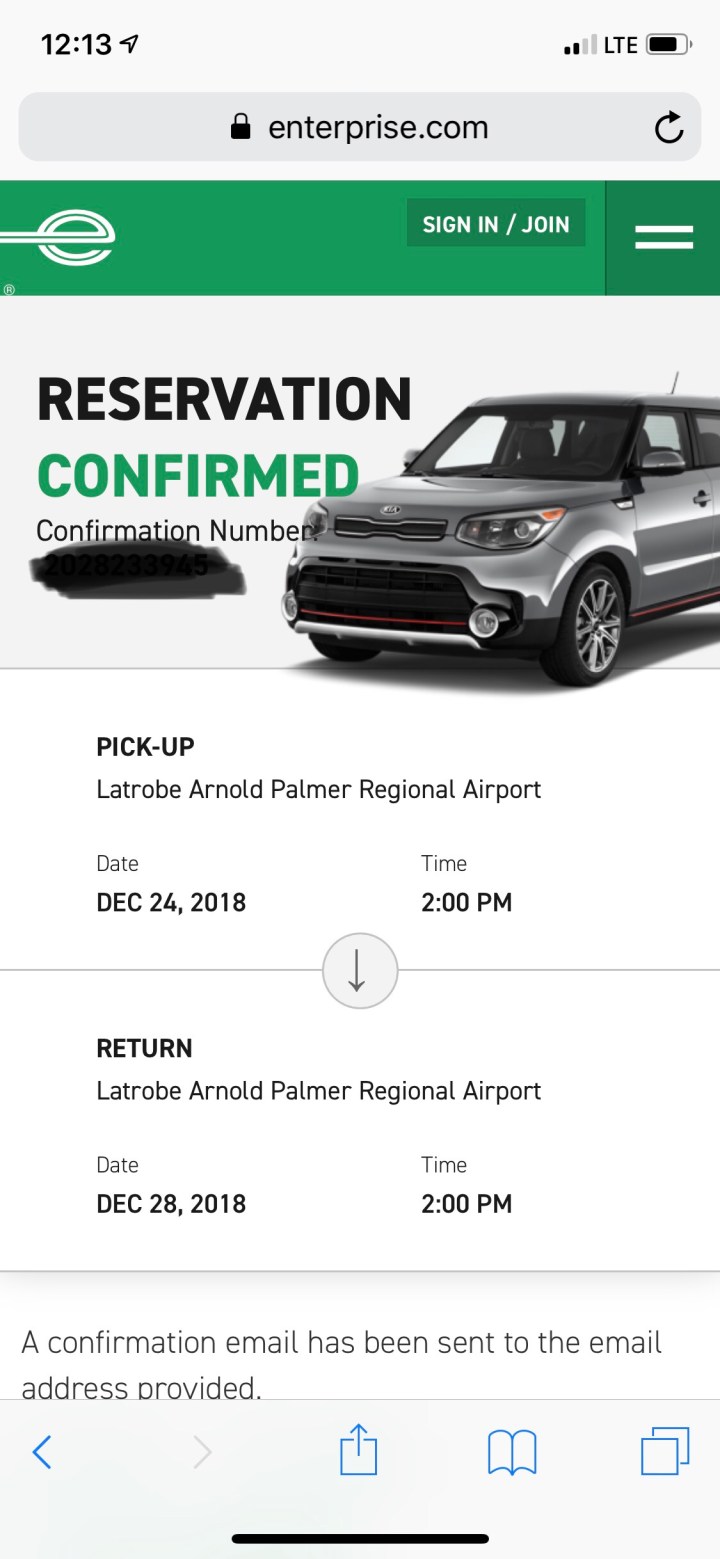Go to the Enterprise home logo

point(62,238)
